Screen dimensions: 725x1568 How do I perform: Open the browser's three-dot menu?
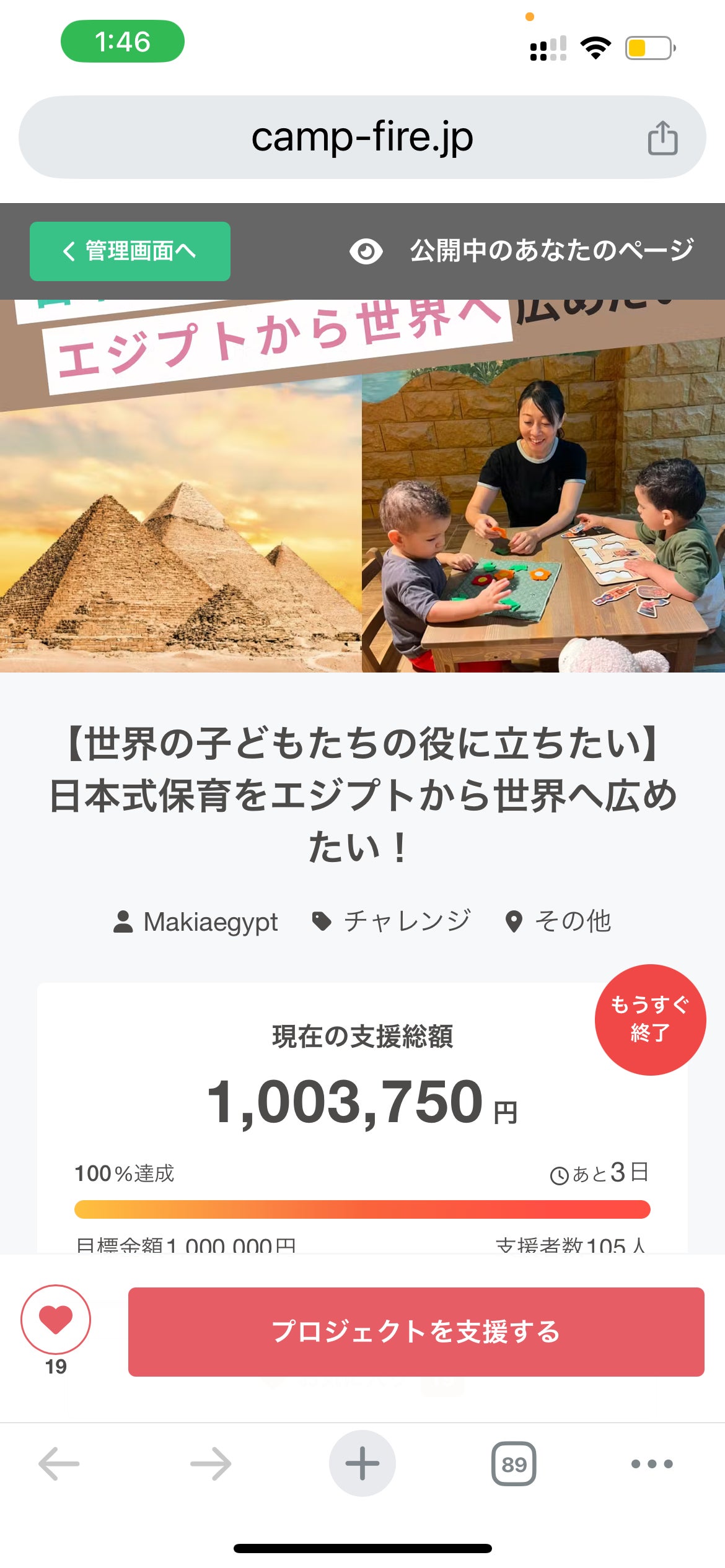652,1464
